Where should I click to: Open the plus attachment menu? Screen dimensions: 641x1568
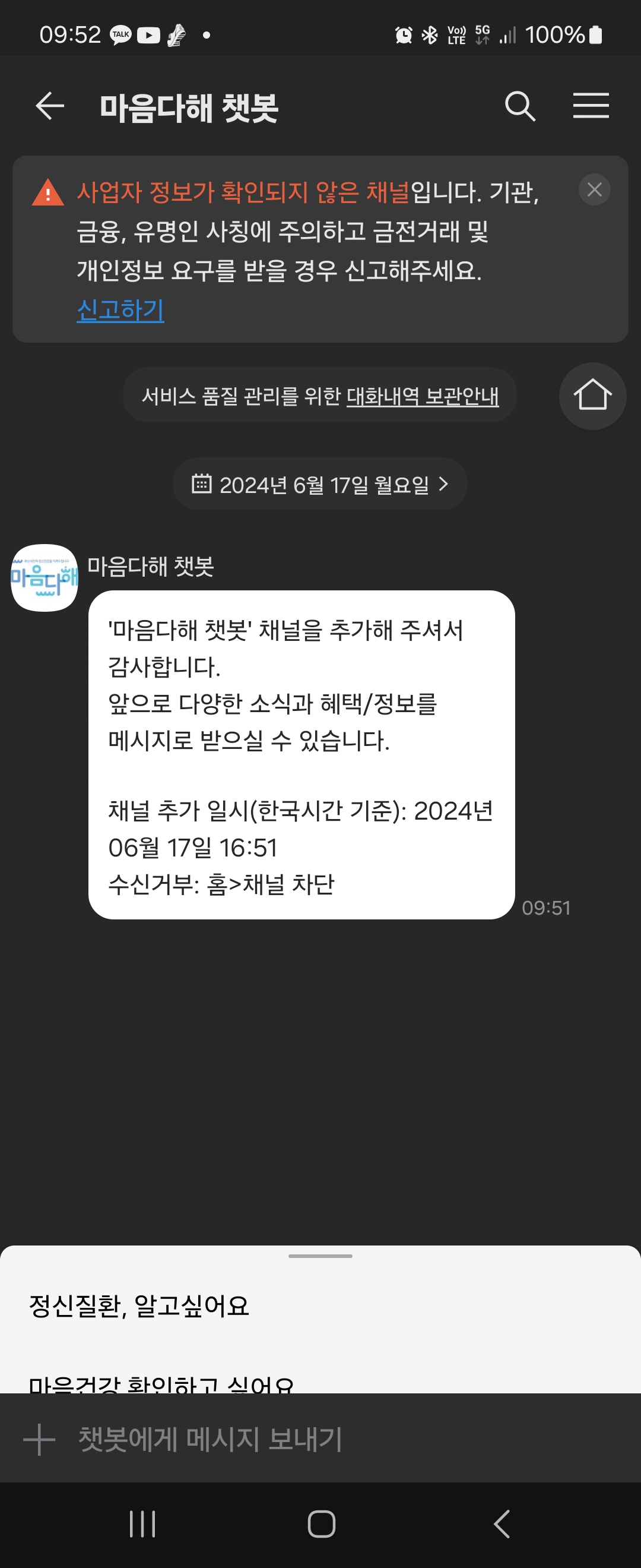point(40,1440)
